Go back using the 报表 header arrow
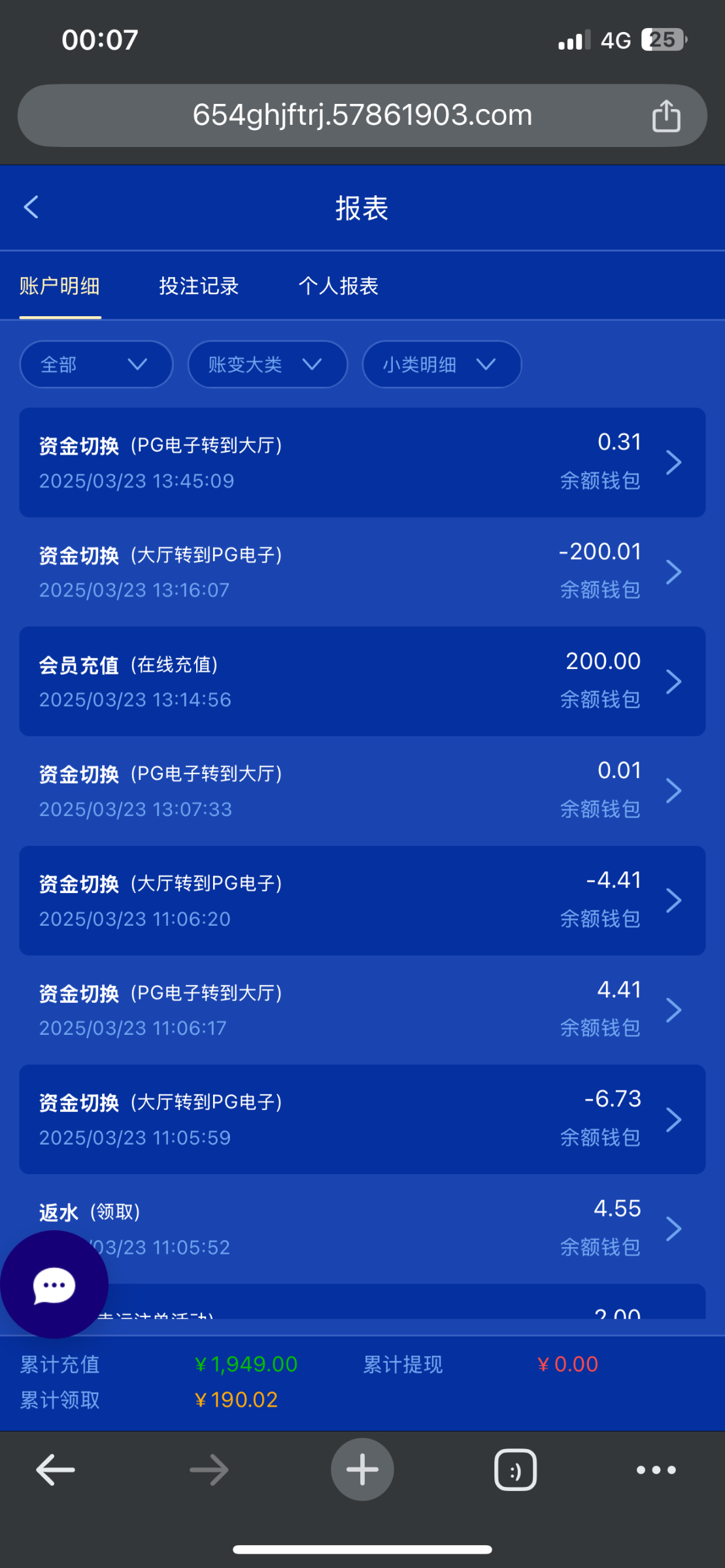Image resolution: width=725 pixels, height=1568 pixels. point(31,207)
